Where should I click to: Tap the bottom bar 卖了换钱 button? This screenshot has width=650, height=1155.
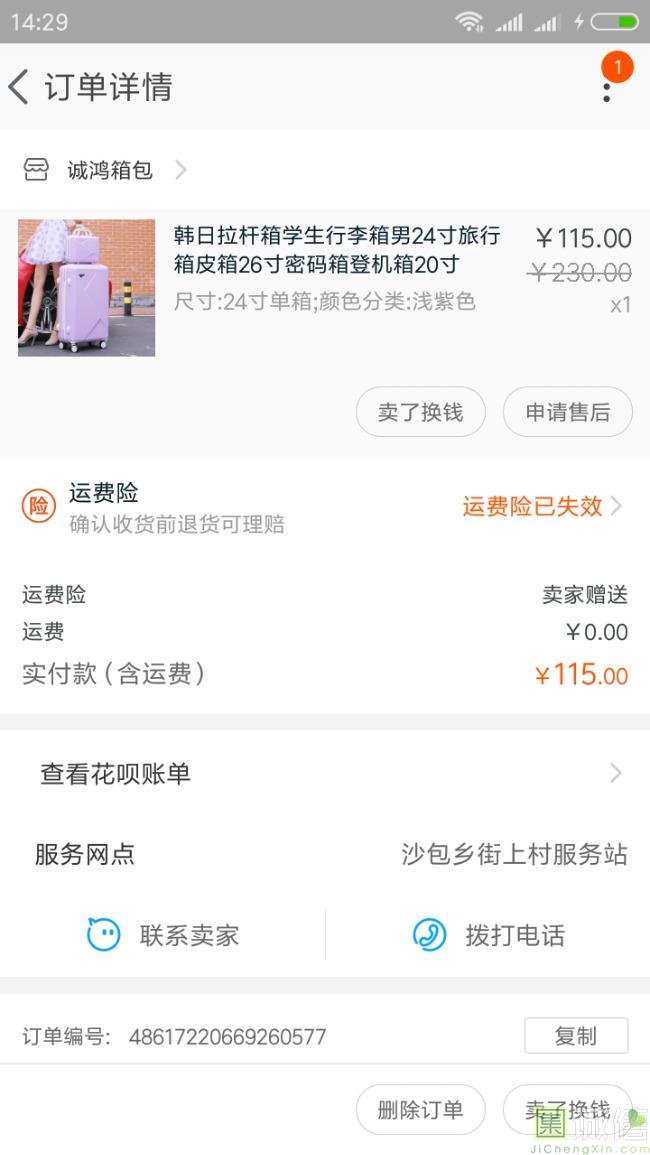click(566, 1110)
